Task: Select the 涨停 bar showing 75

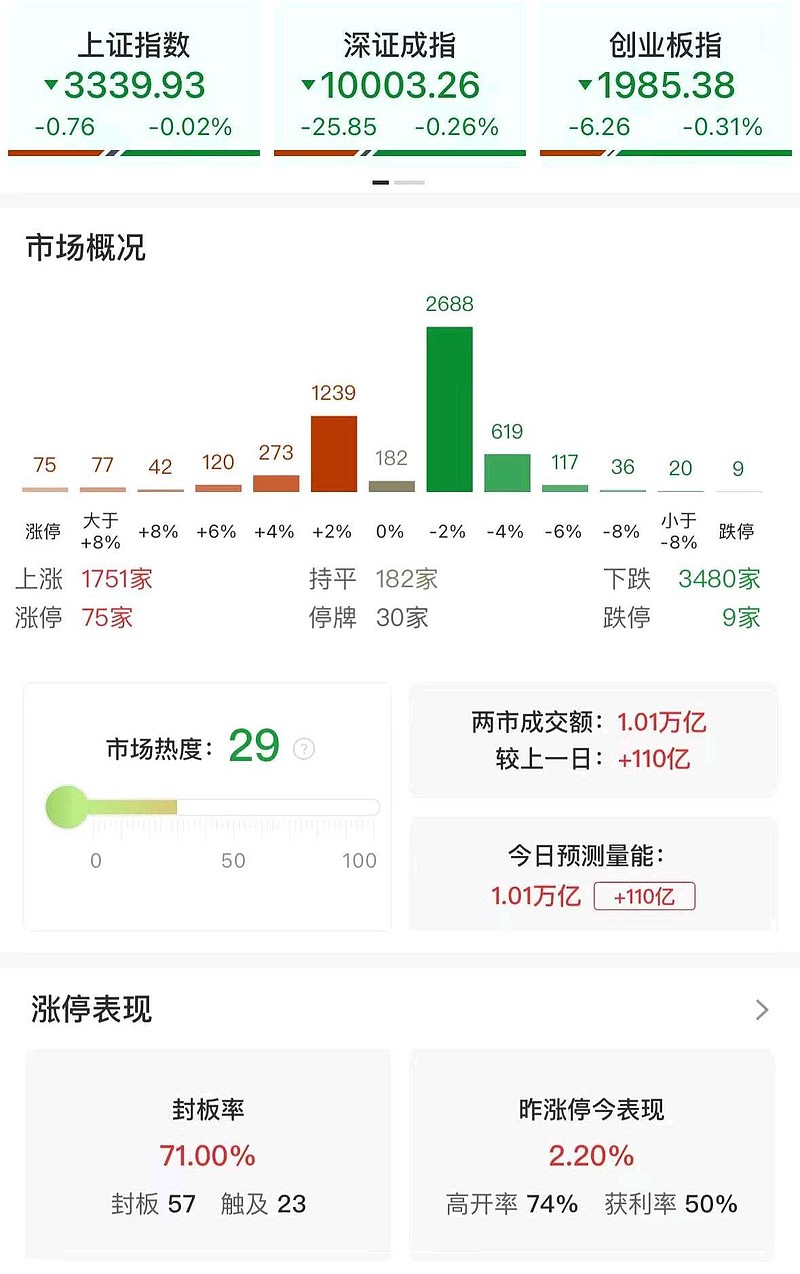Action: [43, 486]
